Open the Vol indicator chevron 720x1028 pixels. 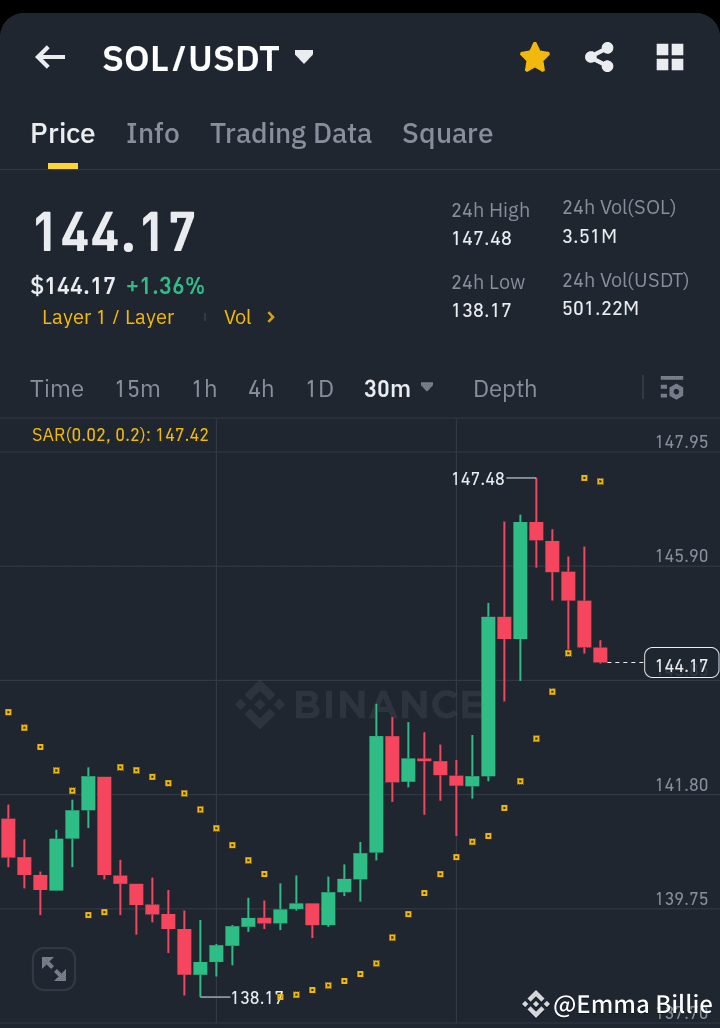coord(249,317)
